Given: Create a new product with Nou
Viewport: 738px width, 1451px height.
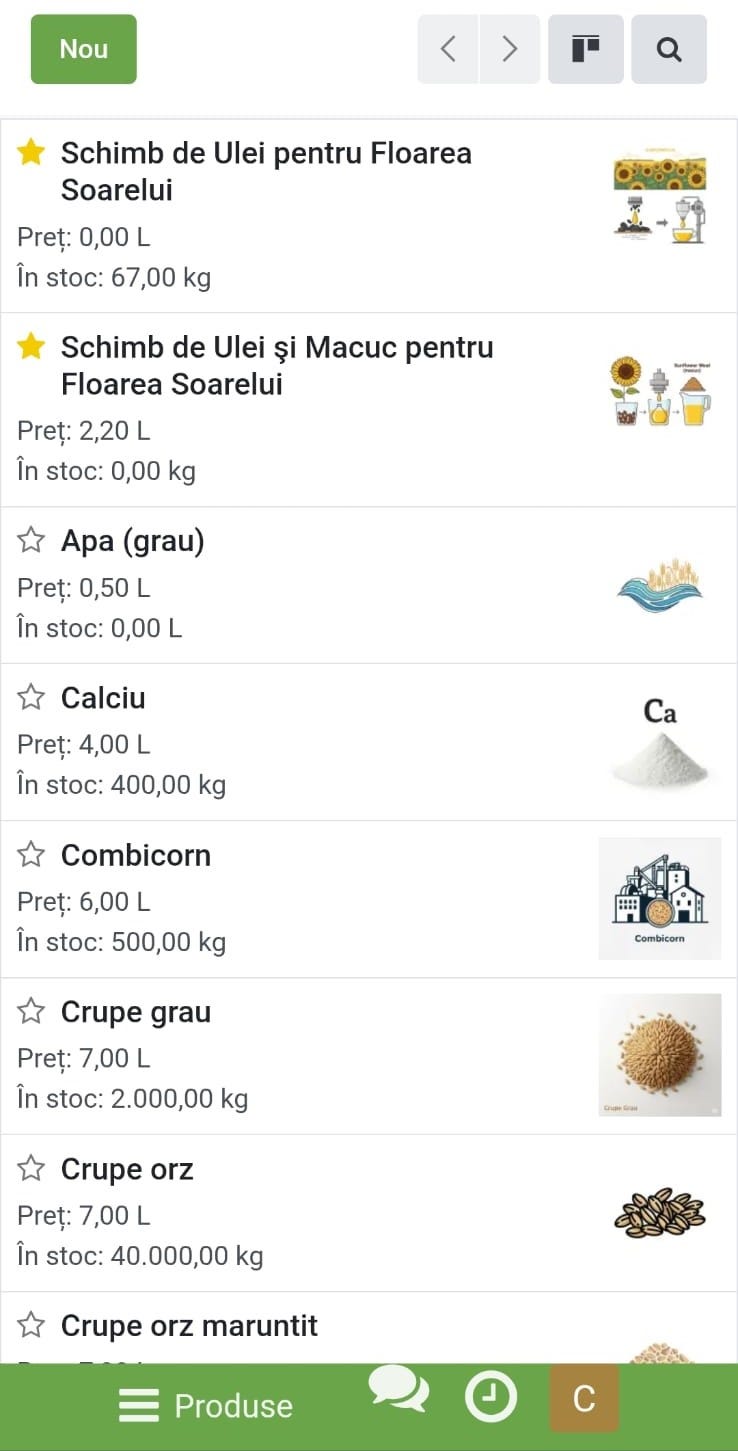Looking at the screenshot, I should [x=83, y=49].
